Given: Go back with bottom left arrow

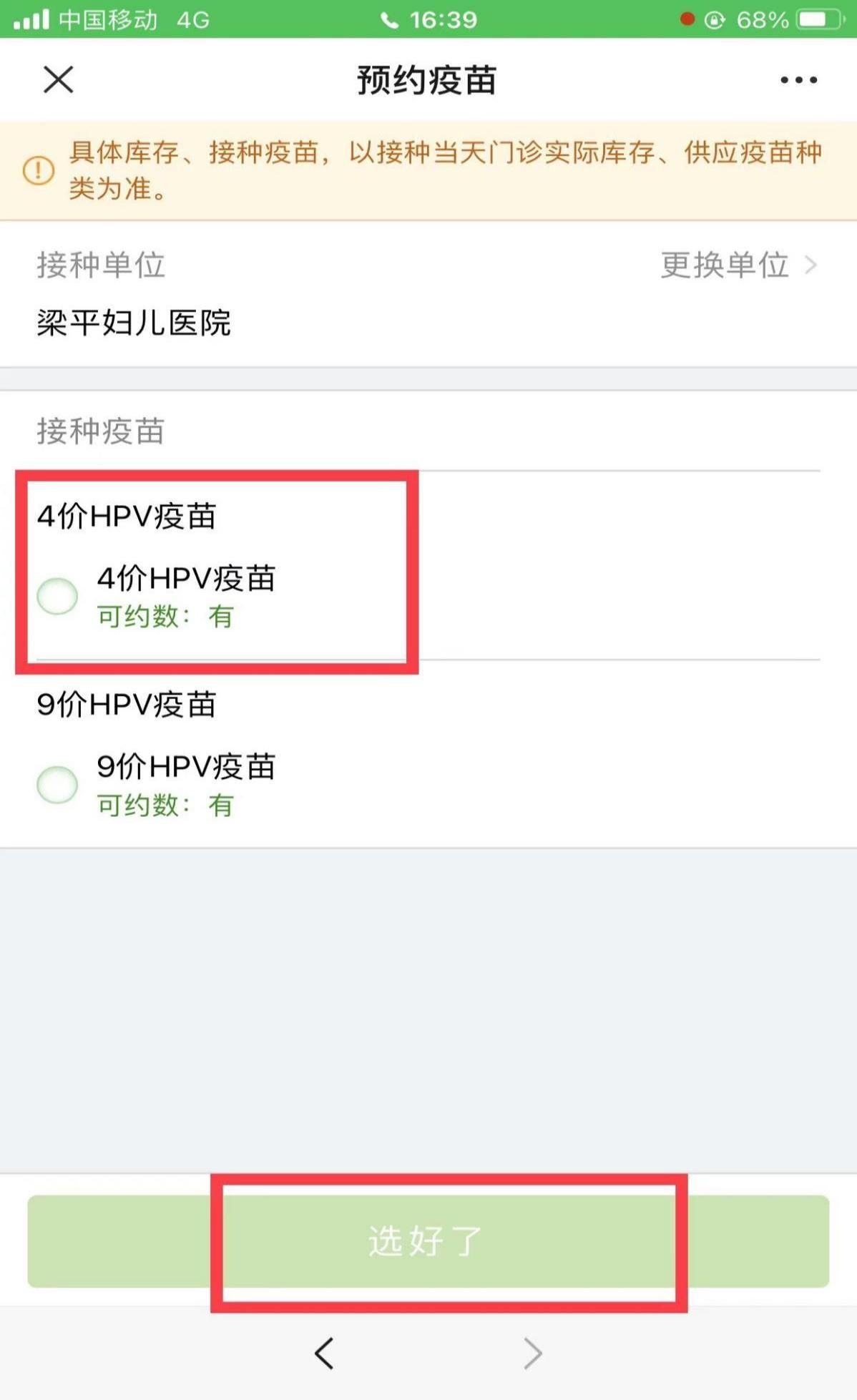Looking at the screenshot, I should point(325,1353).
